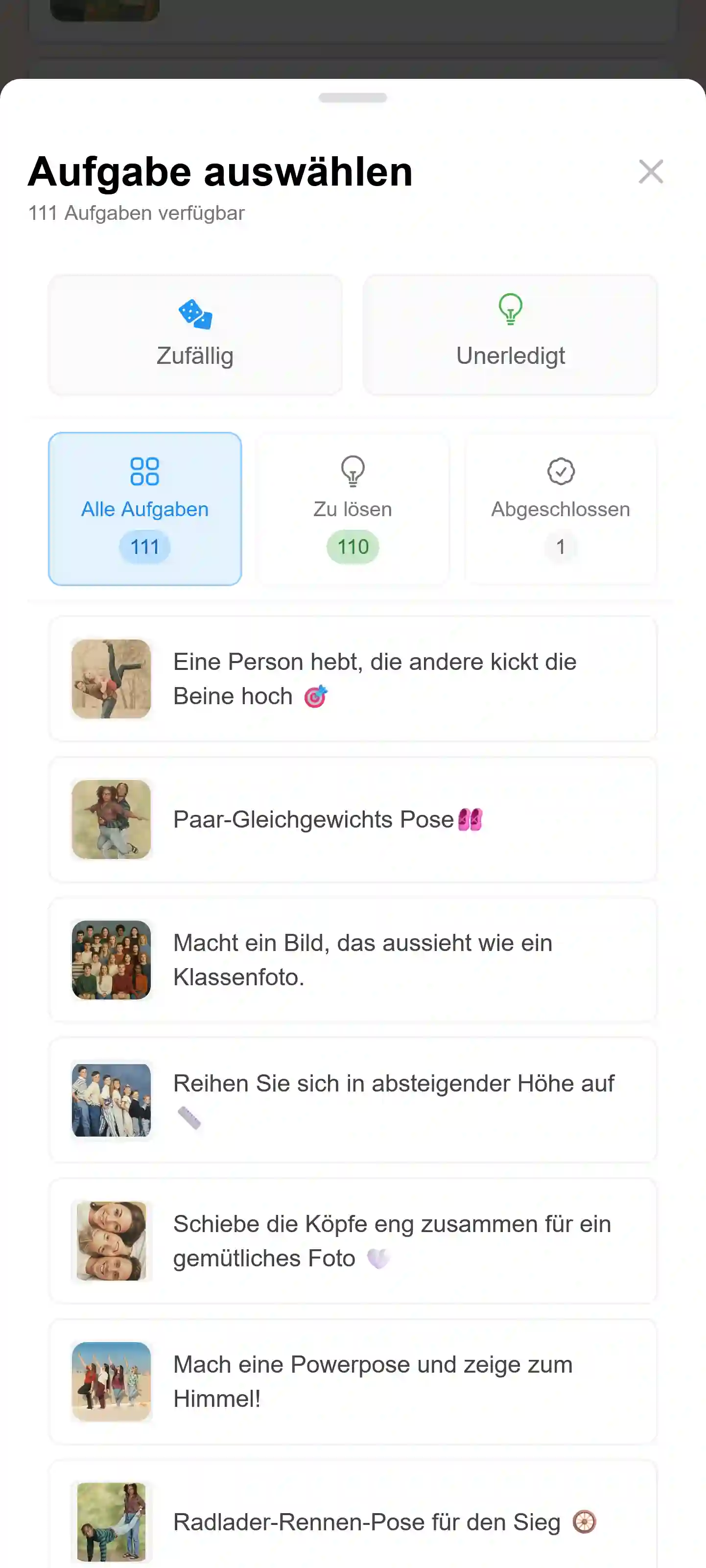Image resolution: width=706 pixels, height=1568 pixels.
Task: Click the Paar-Gleichgewichts Pose thumbnail
Action: pyautogui.click(x=111, y=819)
